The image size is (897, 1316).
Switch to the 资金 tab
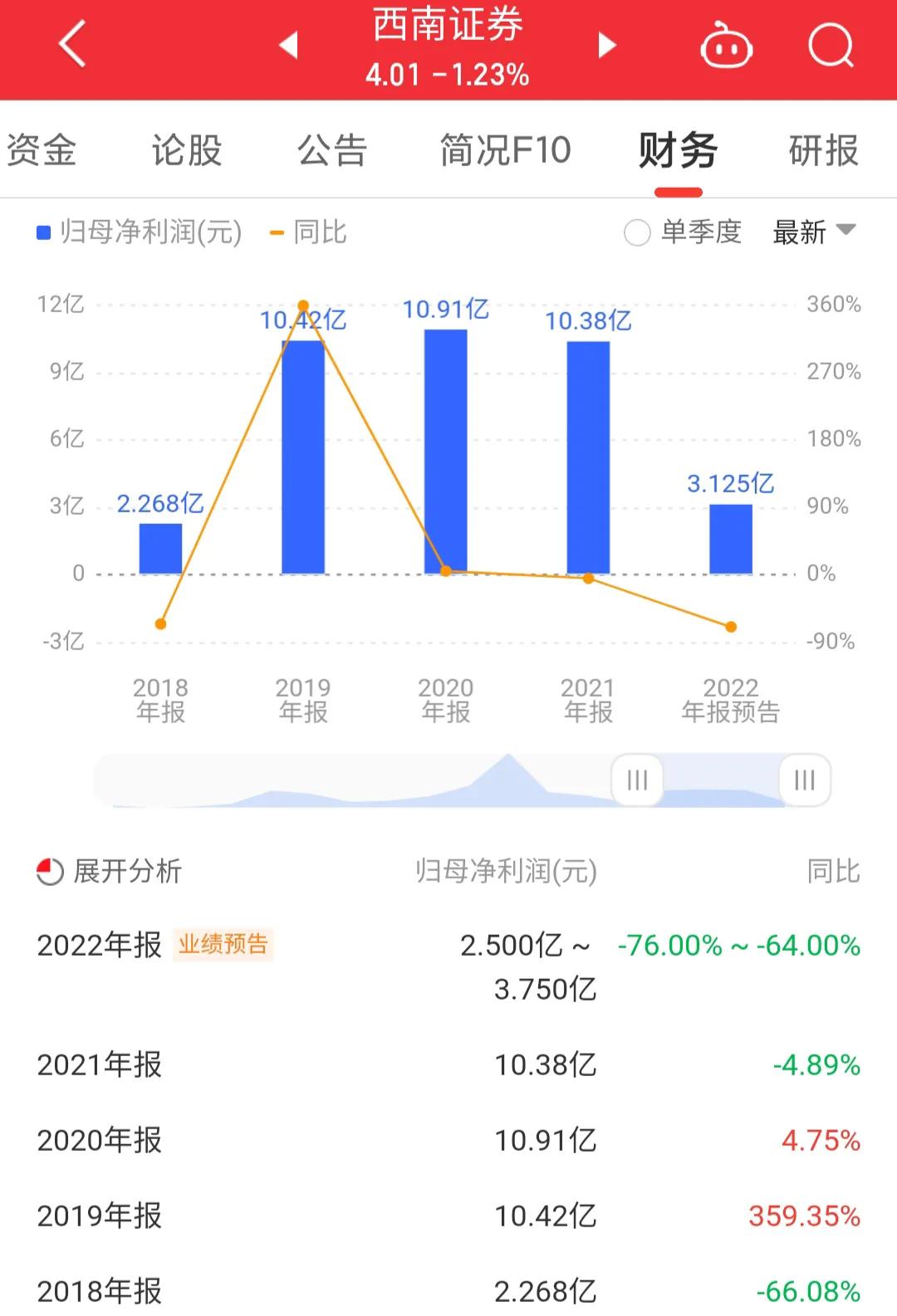(43, 150)
